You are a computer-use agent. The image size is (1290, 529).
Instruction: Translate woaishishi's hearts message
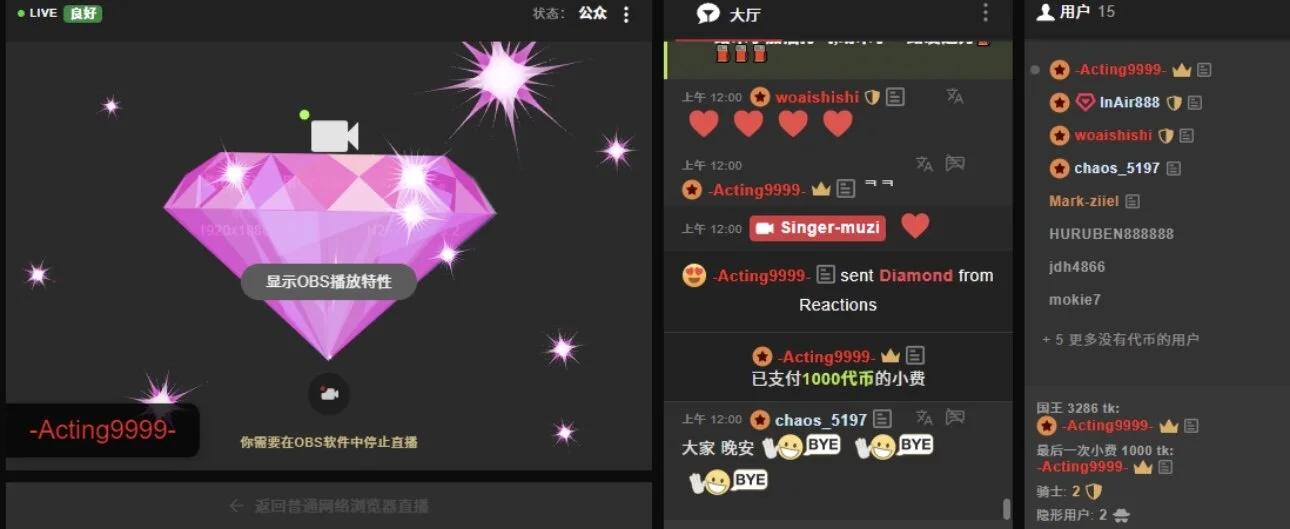click(954, 96)
